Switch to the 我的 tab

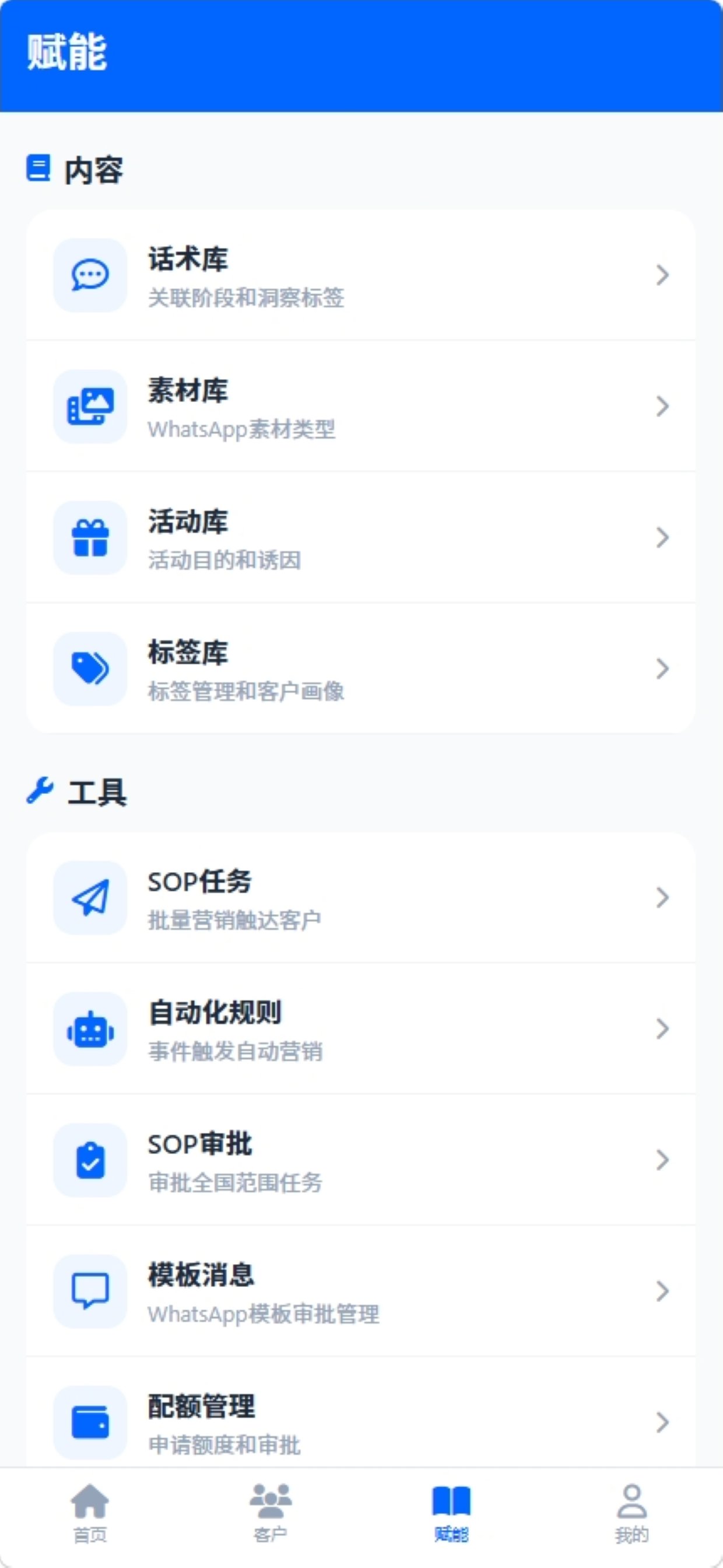[631, 1514]
